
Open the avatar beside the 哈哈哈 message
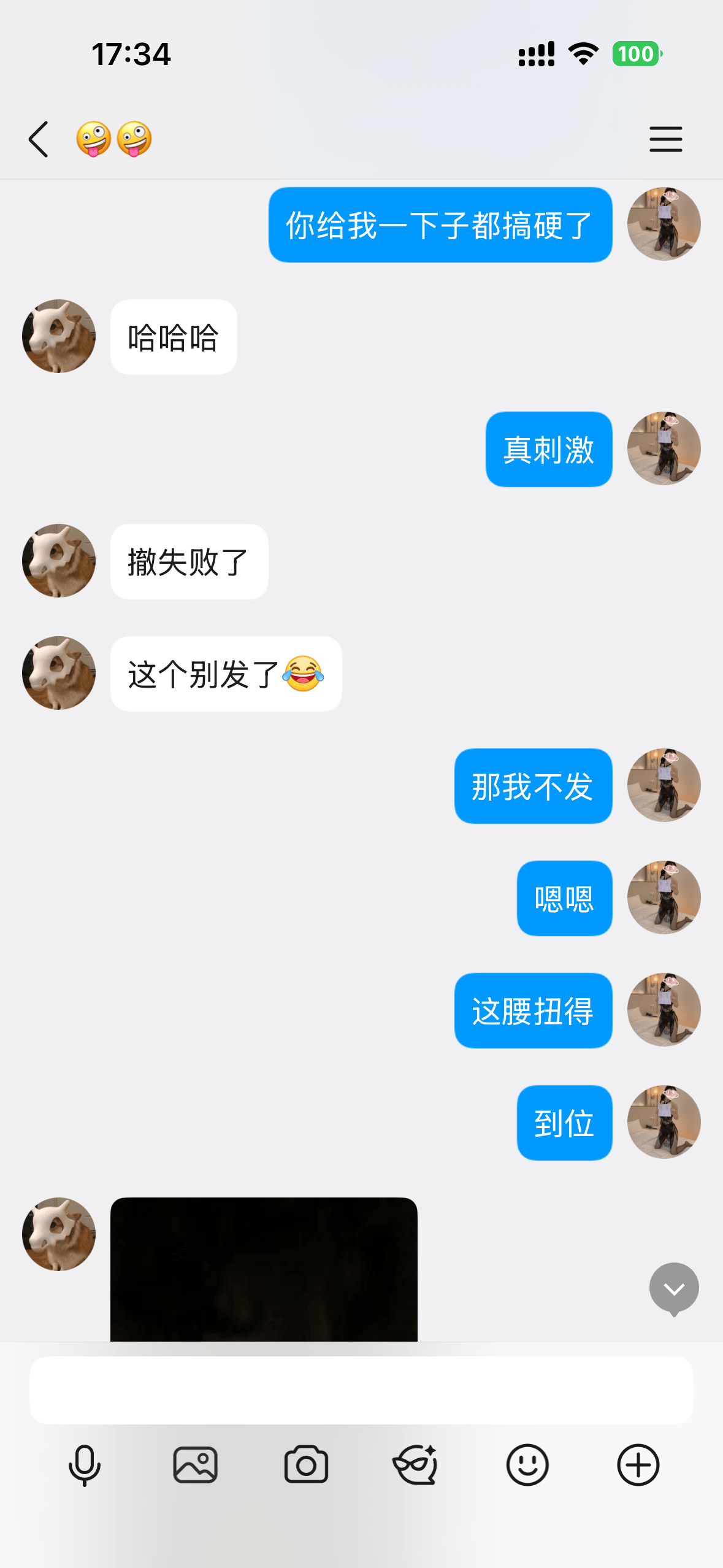(59, 336)
